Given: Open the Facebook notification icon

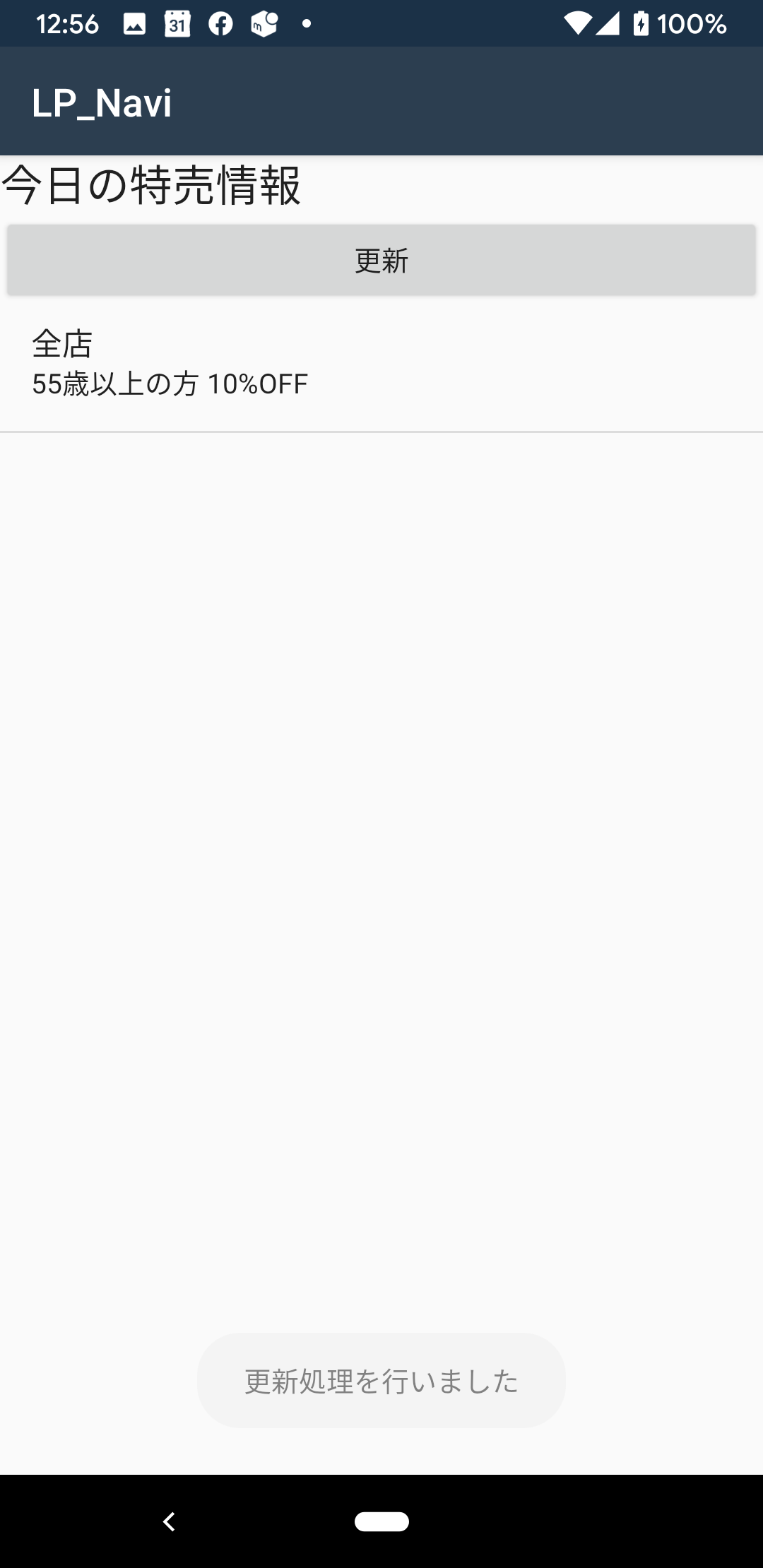Looking at the screenshot, I should point(221,23).
